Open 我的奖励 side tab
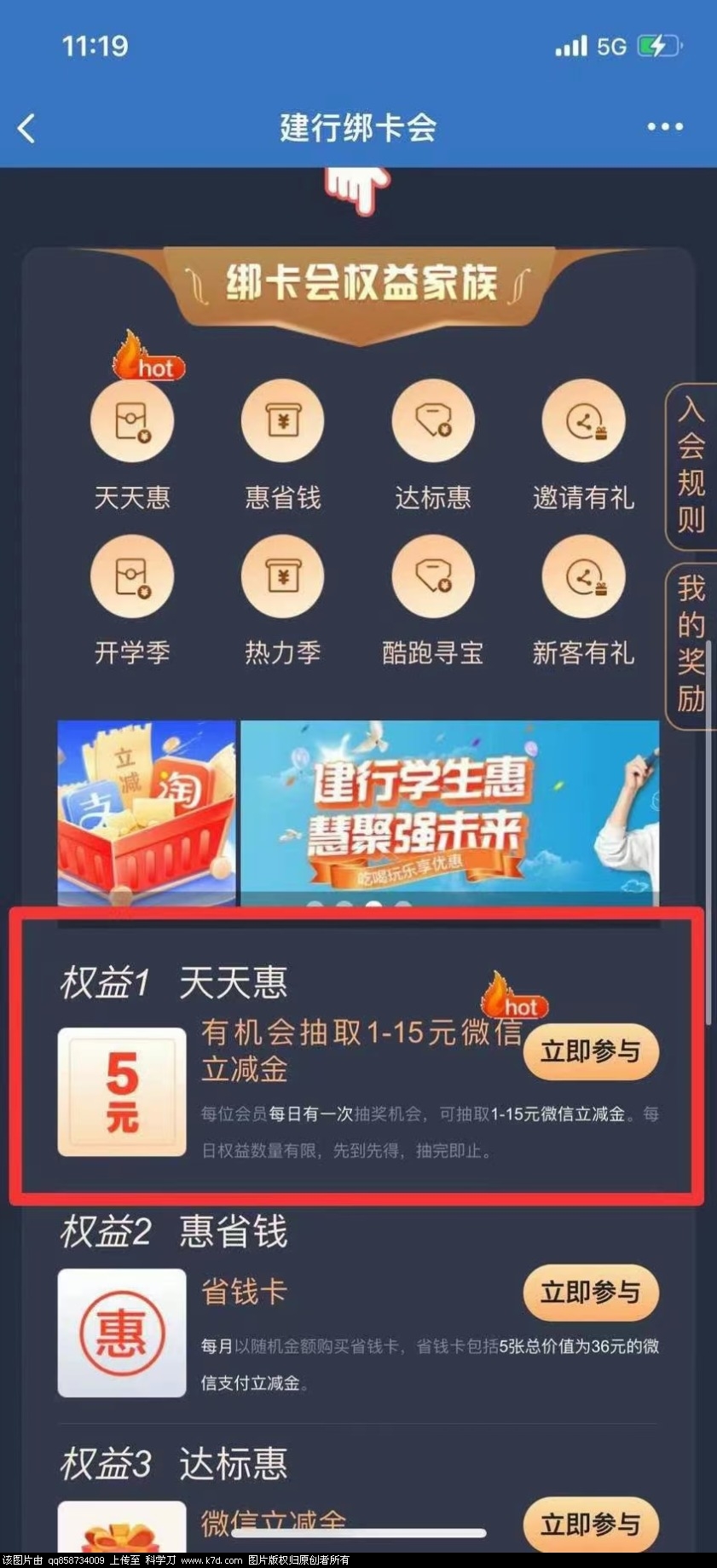The width and height of the screenshot is (717, 1568). pyautogui.click(x=691, y=645)
